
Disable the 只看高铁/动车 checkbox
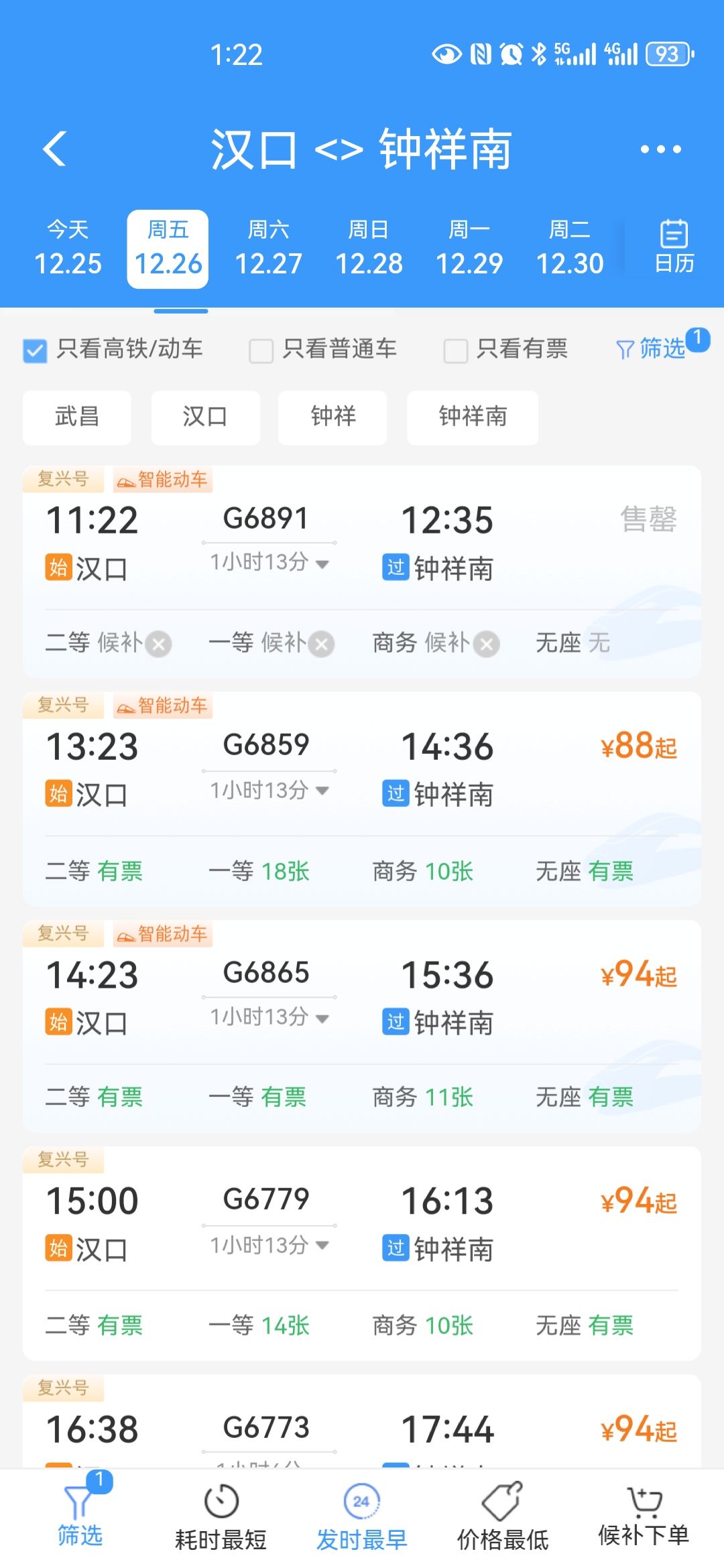[35, 349]
